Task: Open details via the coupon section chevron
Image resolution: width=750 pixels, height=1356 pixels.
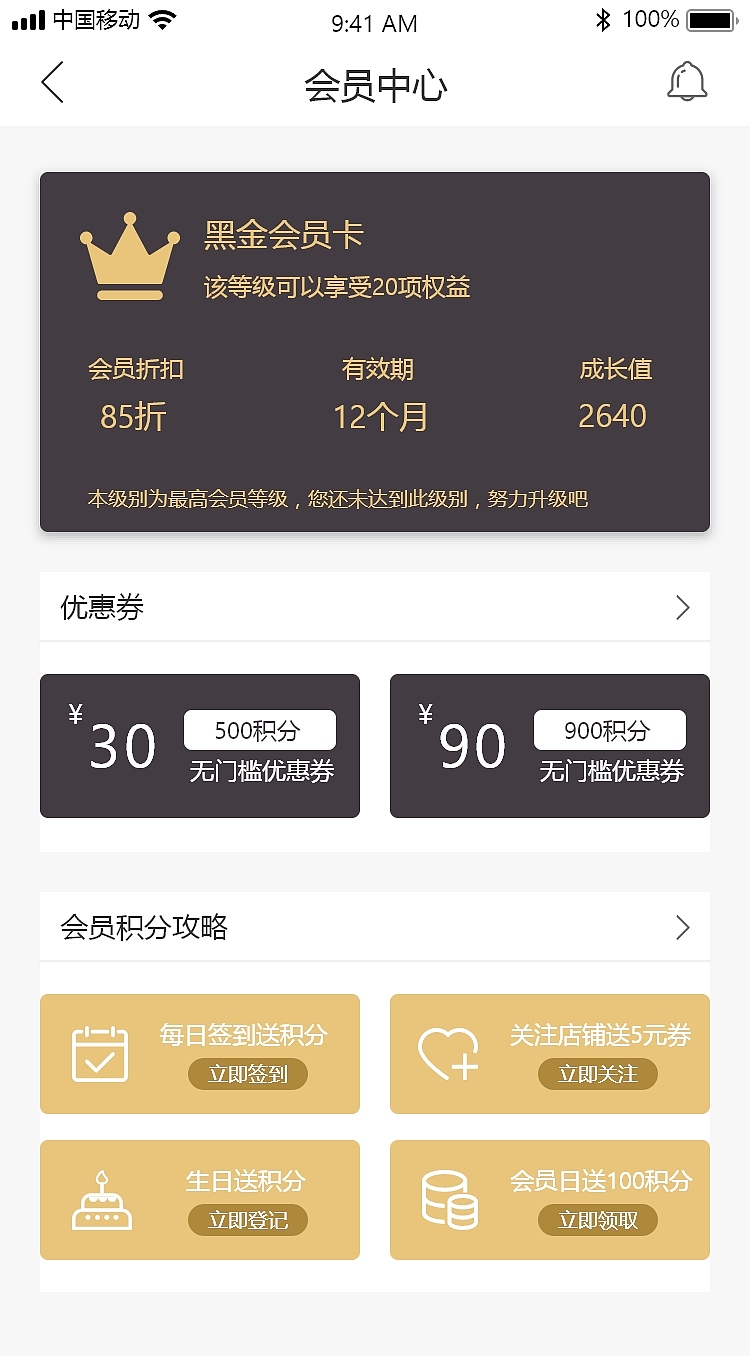Action: (682, 607)
